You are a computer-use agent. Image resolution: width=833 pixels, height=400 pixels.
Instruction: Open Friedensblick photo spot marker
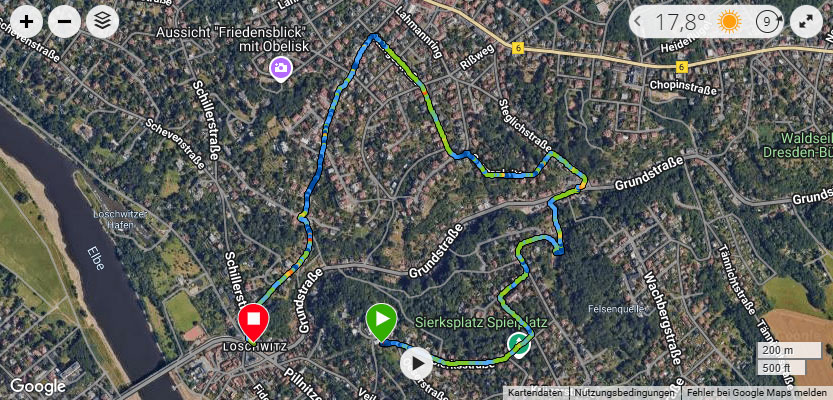pyautogui.click(x=283, y=68)
